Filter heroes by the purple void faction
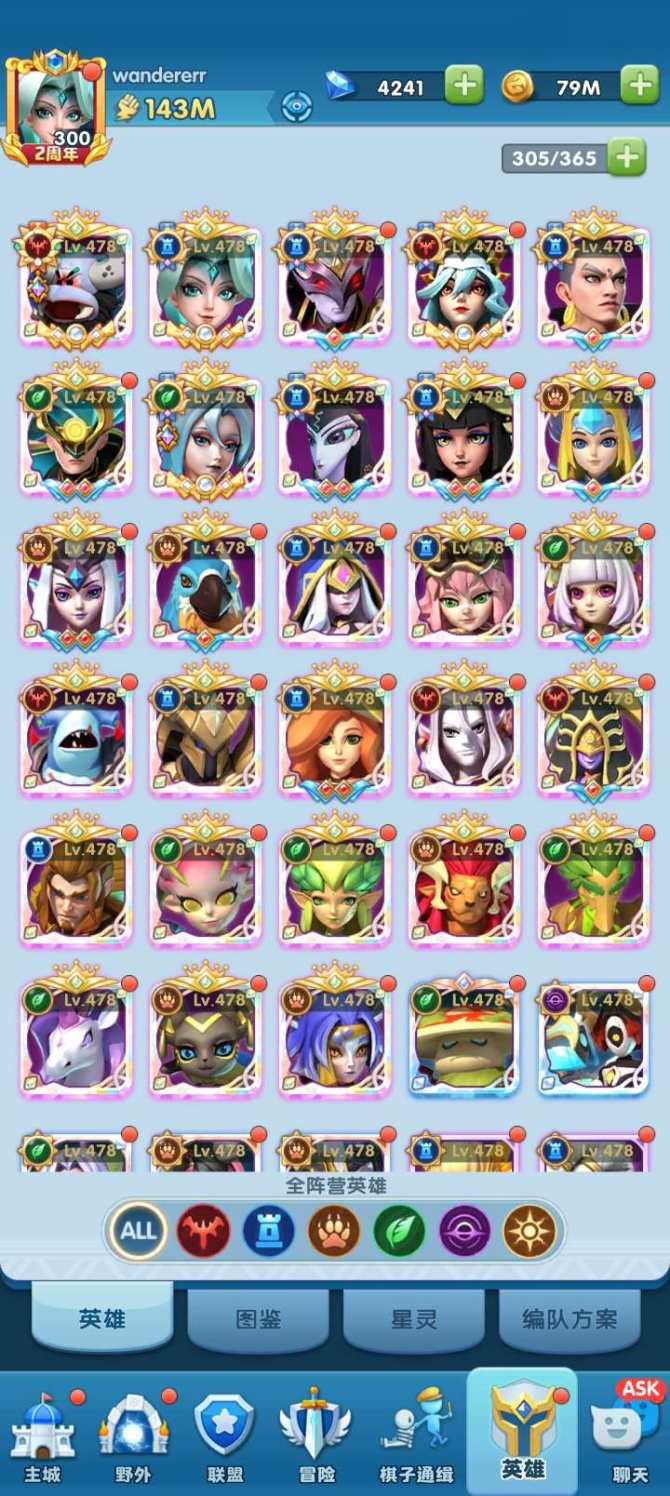 (x=464, y=1230)
